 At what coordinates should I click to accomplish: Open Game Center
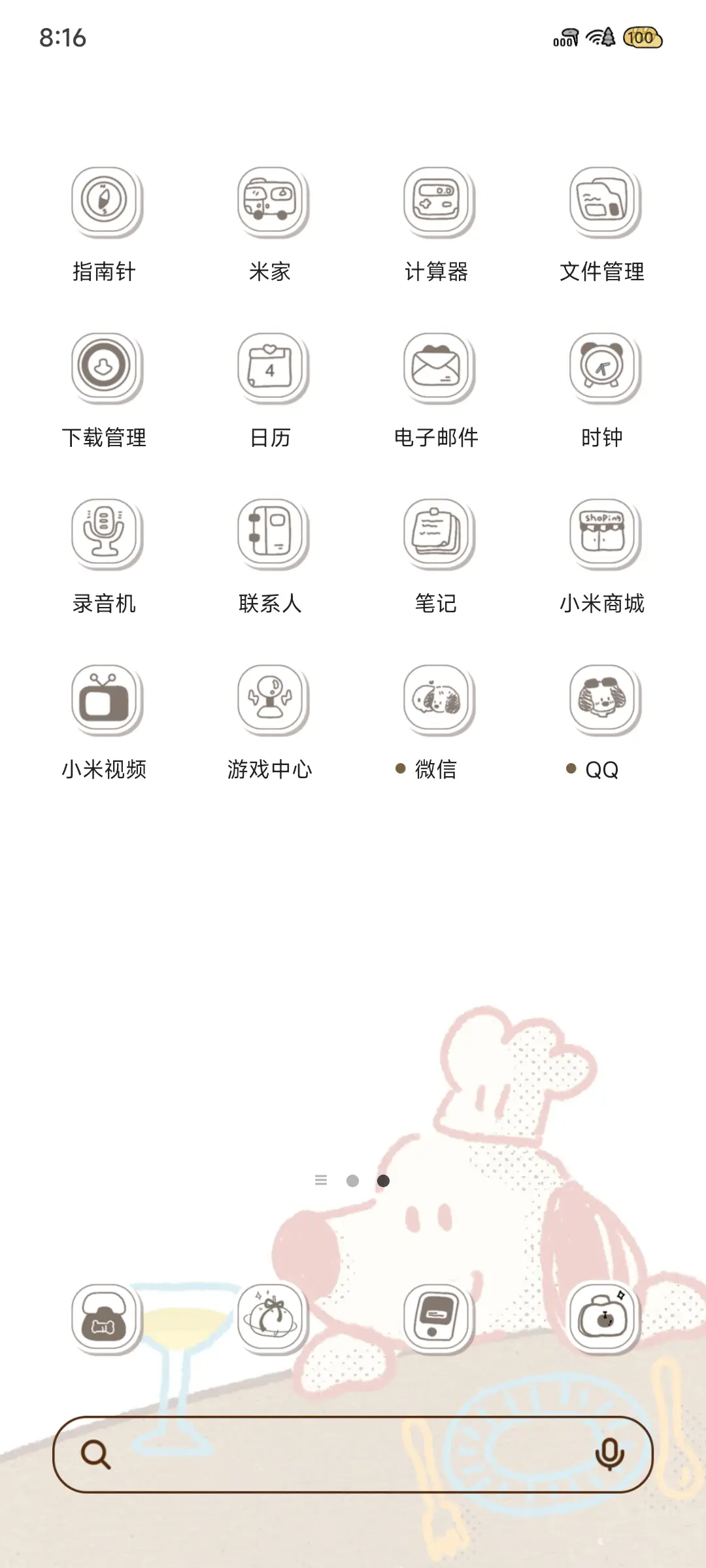[x=271, y=699]
